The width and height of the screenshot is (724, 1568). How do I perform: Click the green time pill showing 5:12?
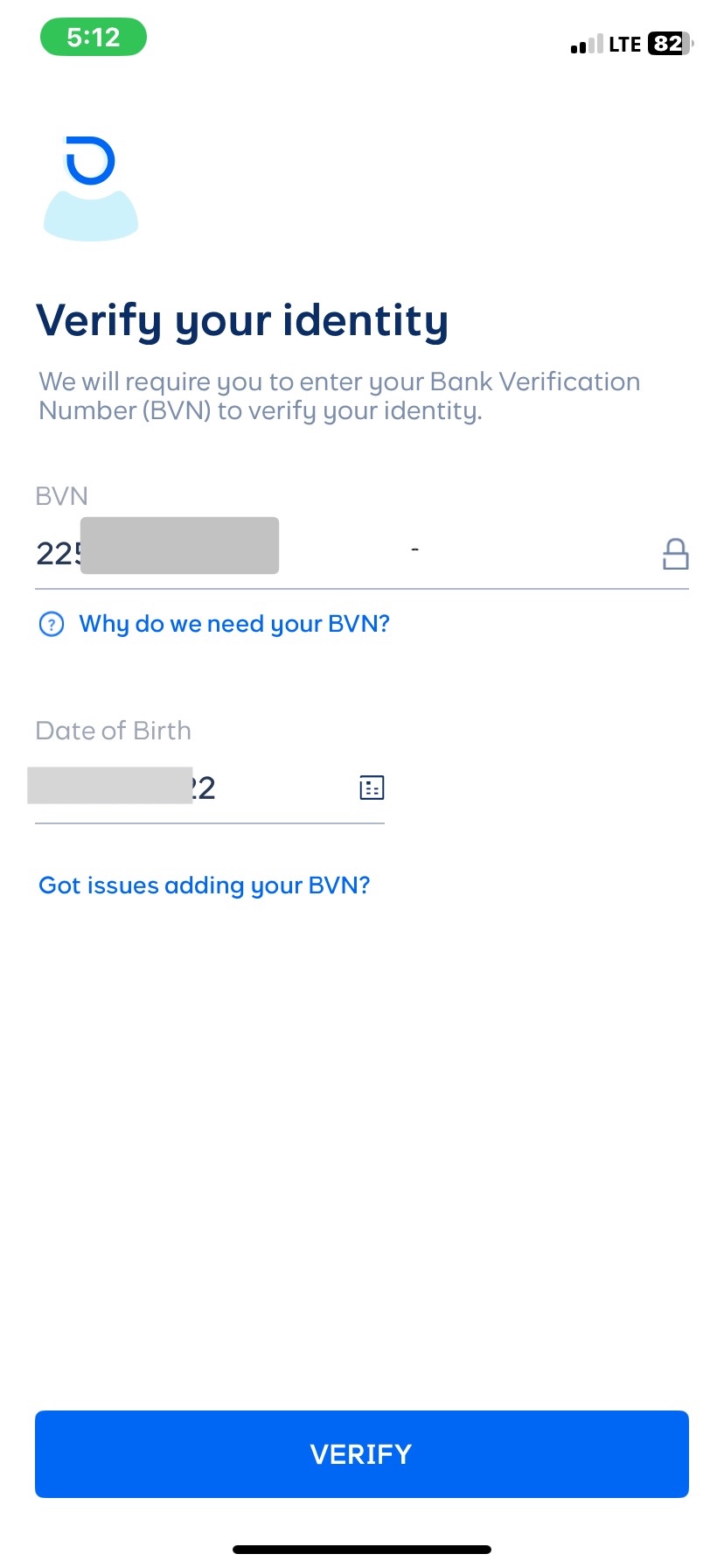point(93,38)
